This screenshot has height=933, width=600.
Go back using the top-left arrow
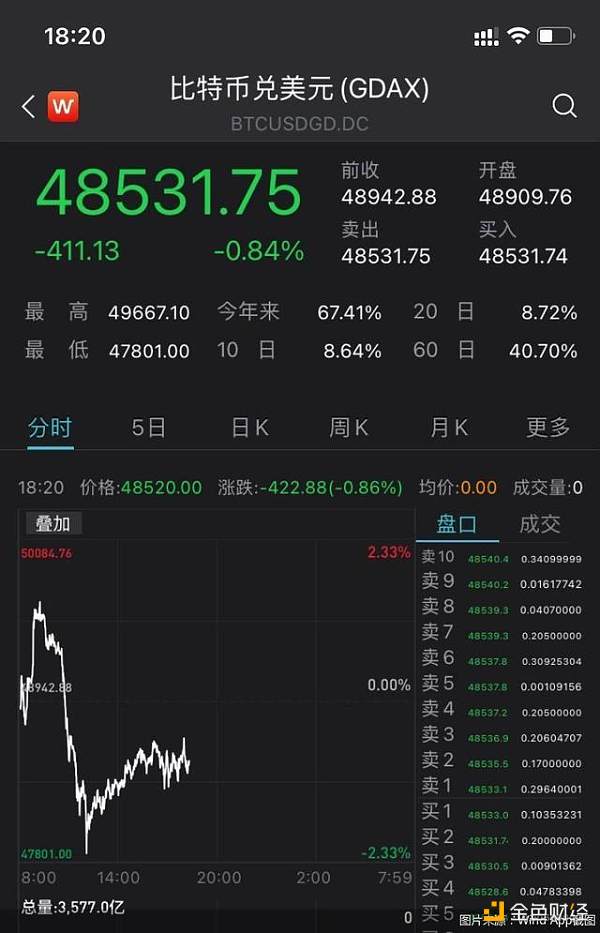28,106
